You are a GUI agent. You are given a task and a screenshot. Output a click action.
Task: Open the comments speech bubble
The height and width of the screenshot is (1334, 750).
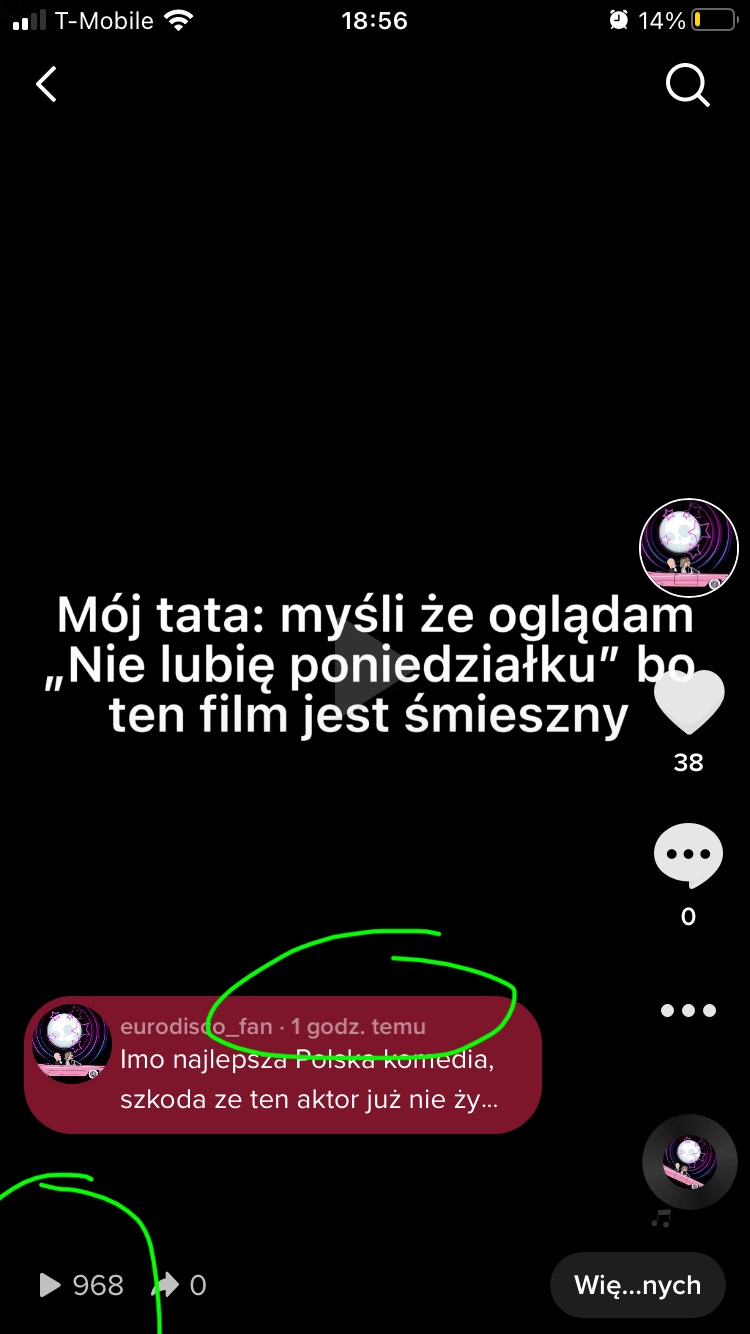coord(688,857)
